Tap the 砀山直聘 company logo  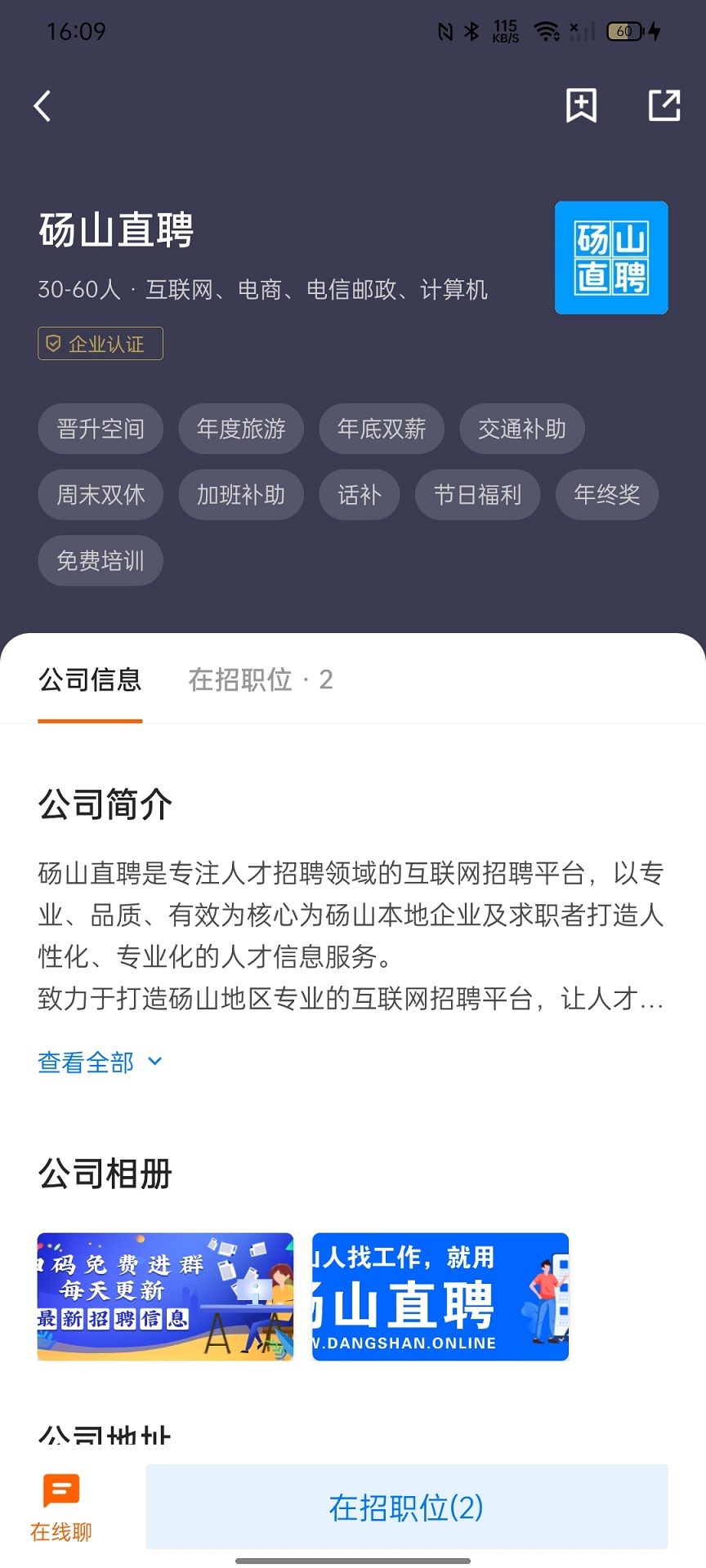click(611, 258)
